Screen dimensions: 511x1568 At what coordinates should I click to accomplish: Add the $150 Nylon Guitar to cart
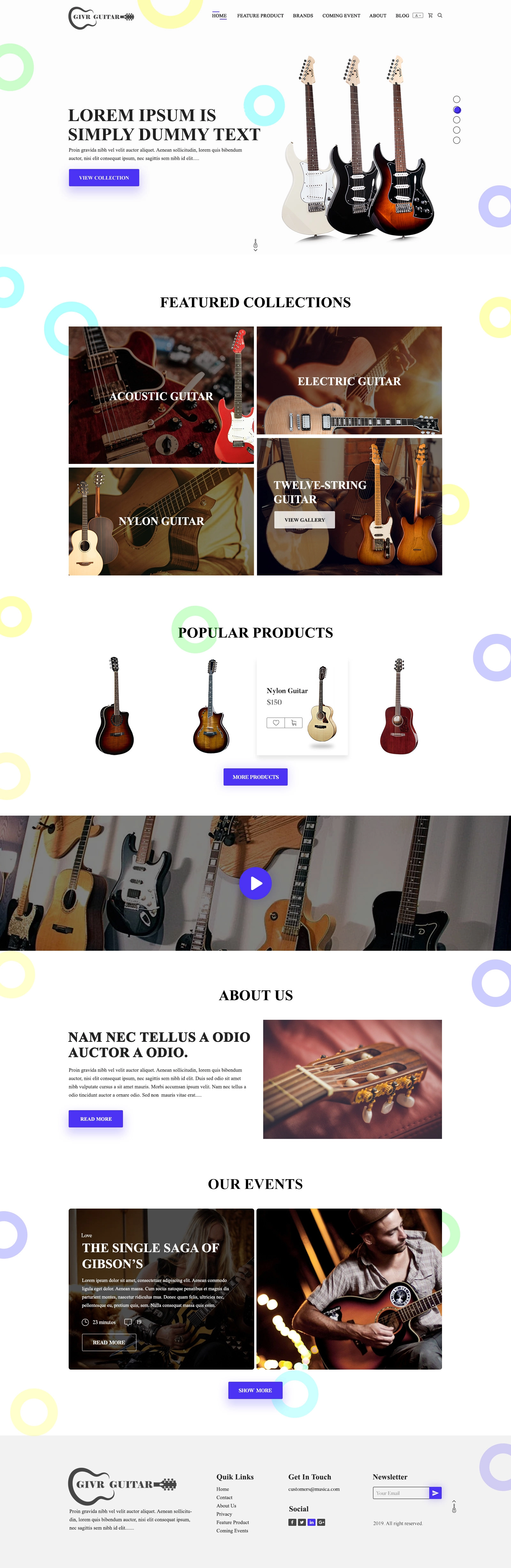tap(294, 723)
